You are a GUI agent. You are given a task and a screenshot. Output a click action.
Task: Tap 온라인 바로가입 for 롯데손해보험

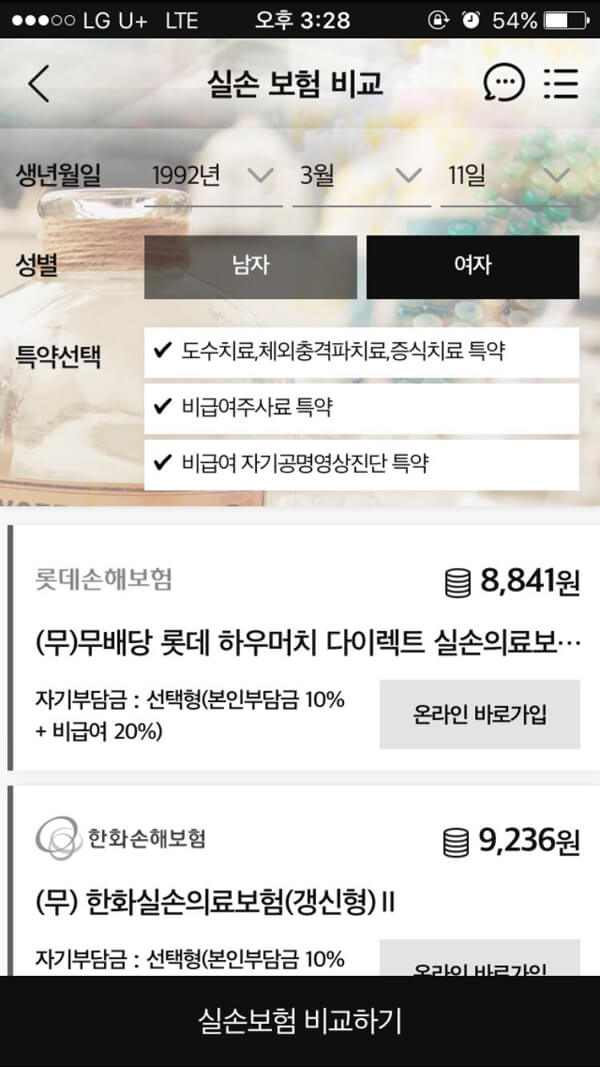479,714
